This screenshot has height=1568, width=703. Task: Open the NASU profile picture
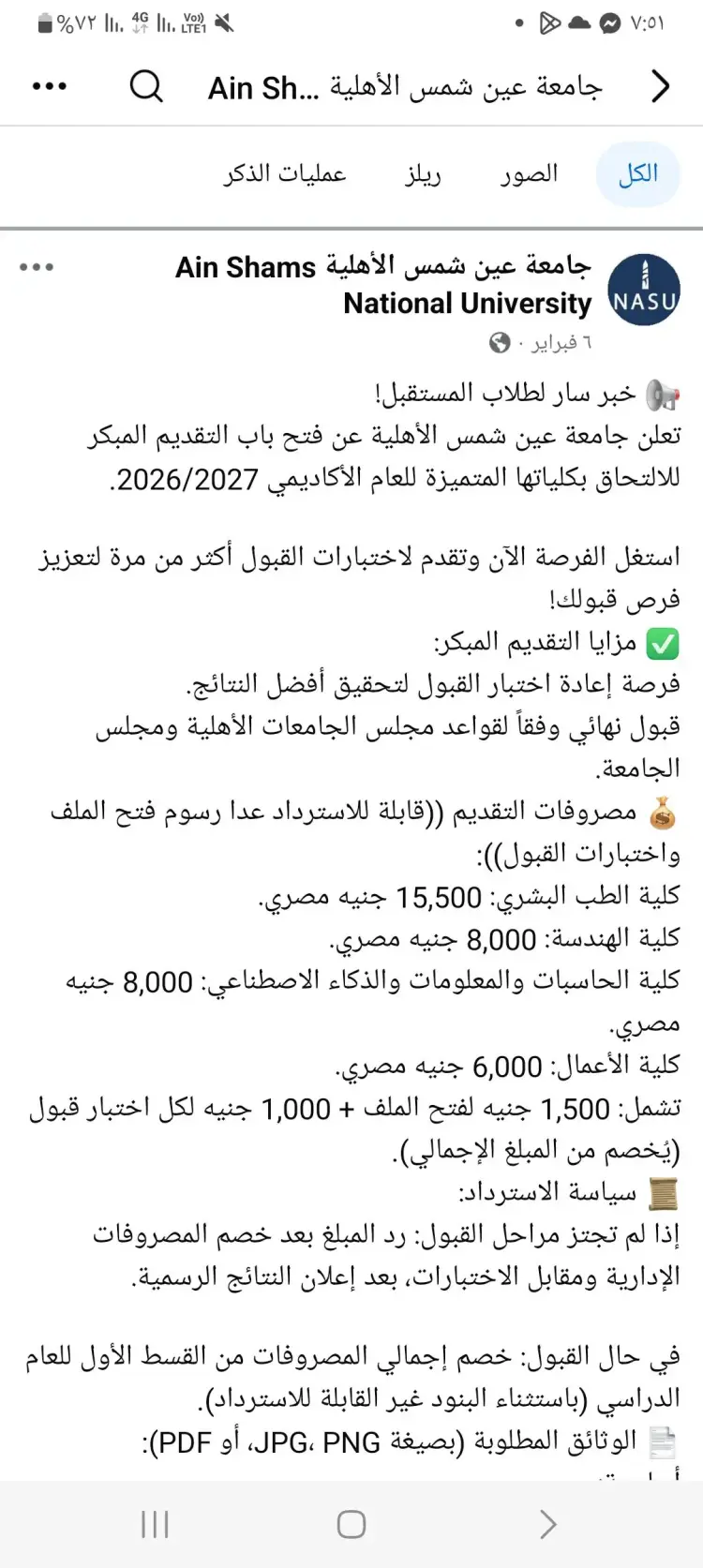click(x=643, y=290)
